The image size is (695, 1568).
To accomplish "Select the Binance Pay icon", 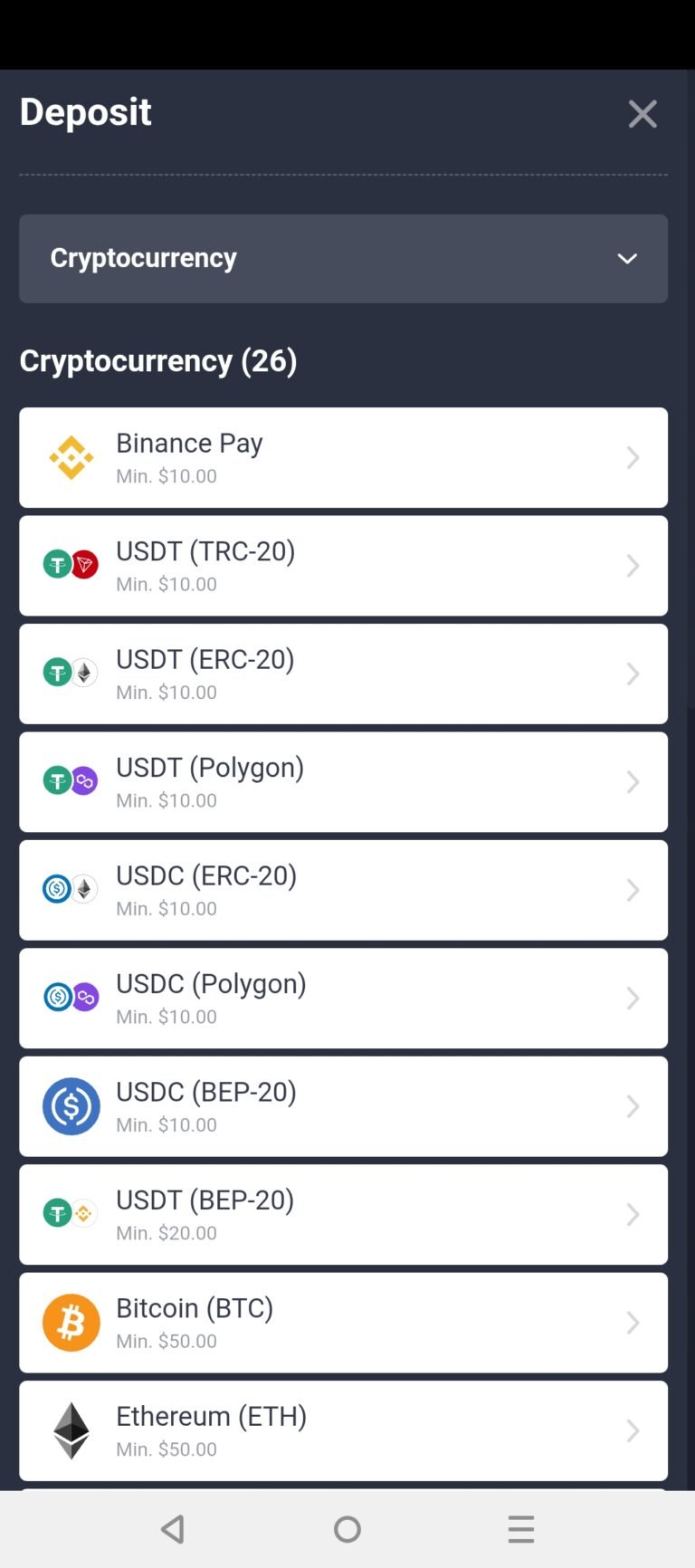I will click(x=71, y=457).
